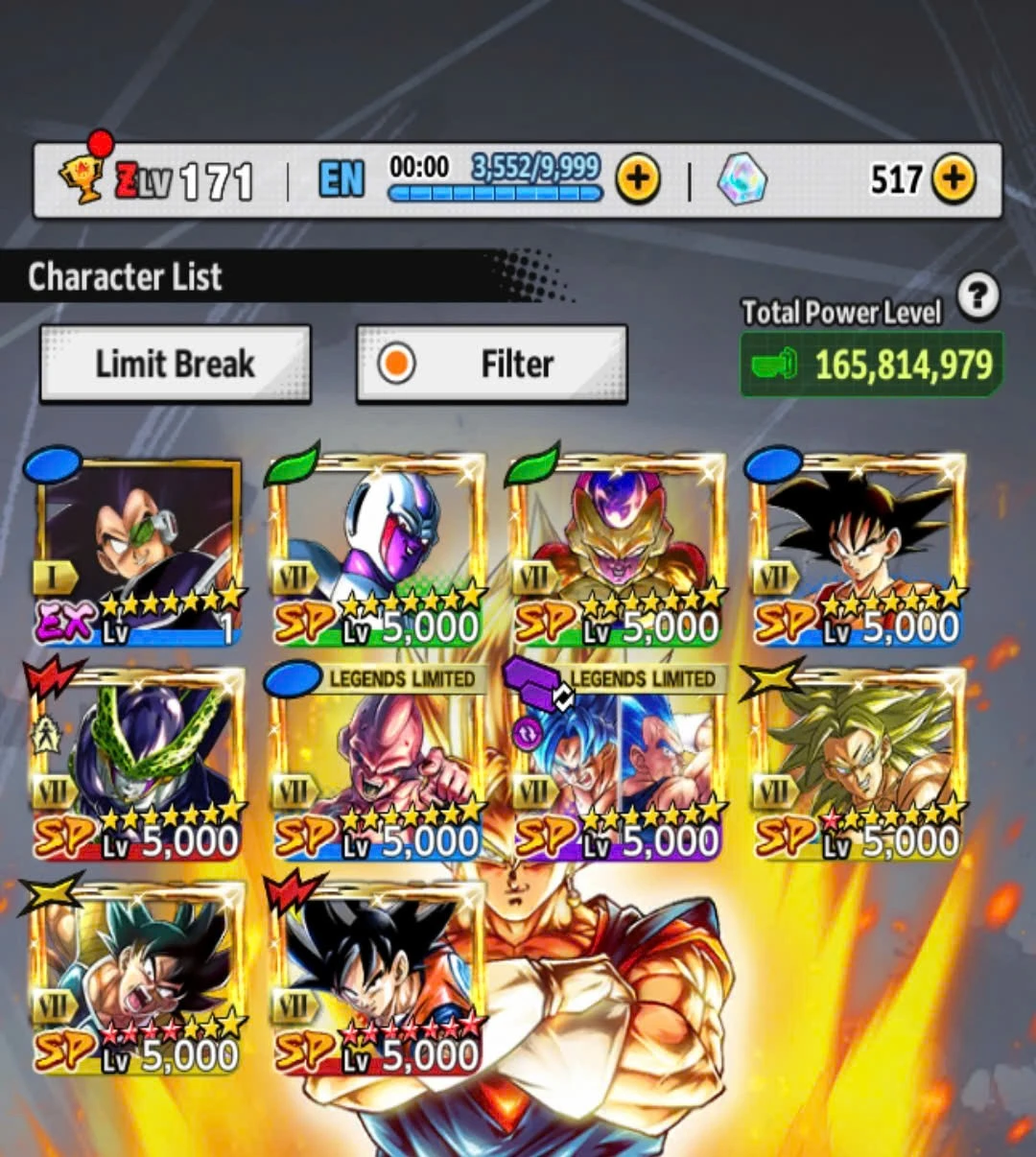The image size is (1036, 1157).
Task: Open the character Filter
Action: tap(491, 364)
